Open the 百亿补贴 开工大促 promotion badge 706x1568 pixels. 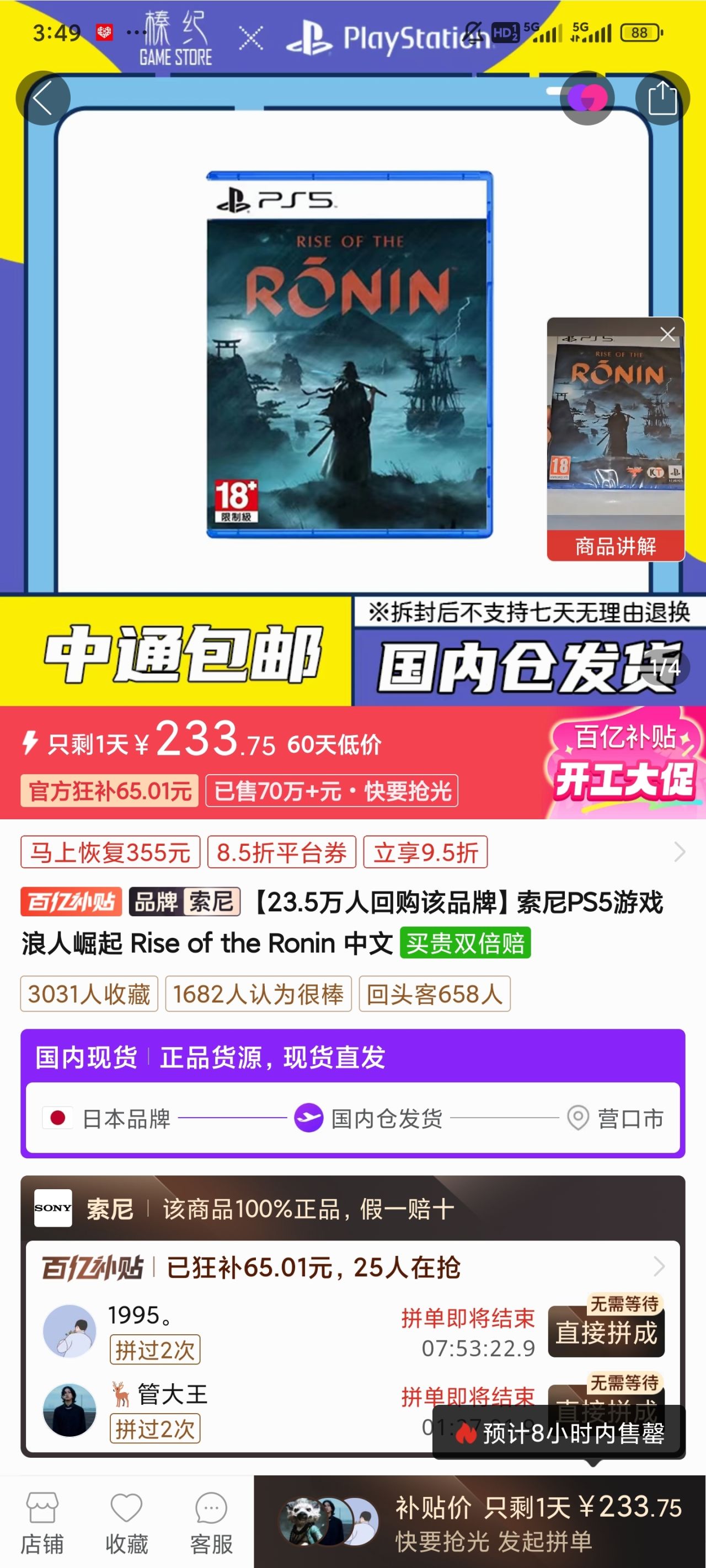(x=624, y=762)
